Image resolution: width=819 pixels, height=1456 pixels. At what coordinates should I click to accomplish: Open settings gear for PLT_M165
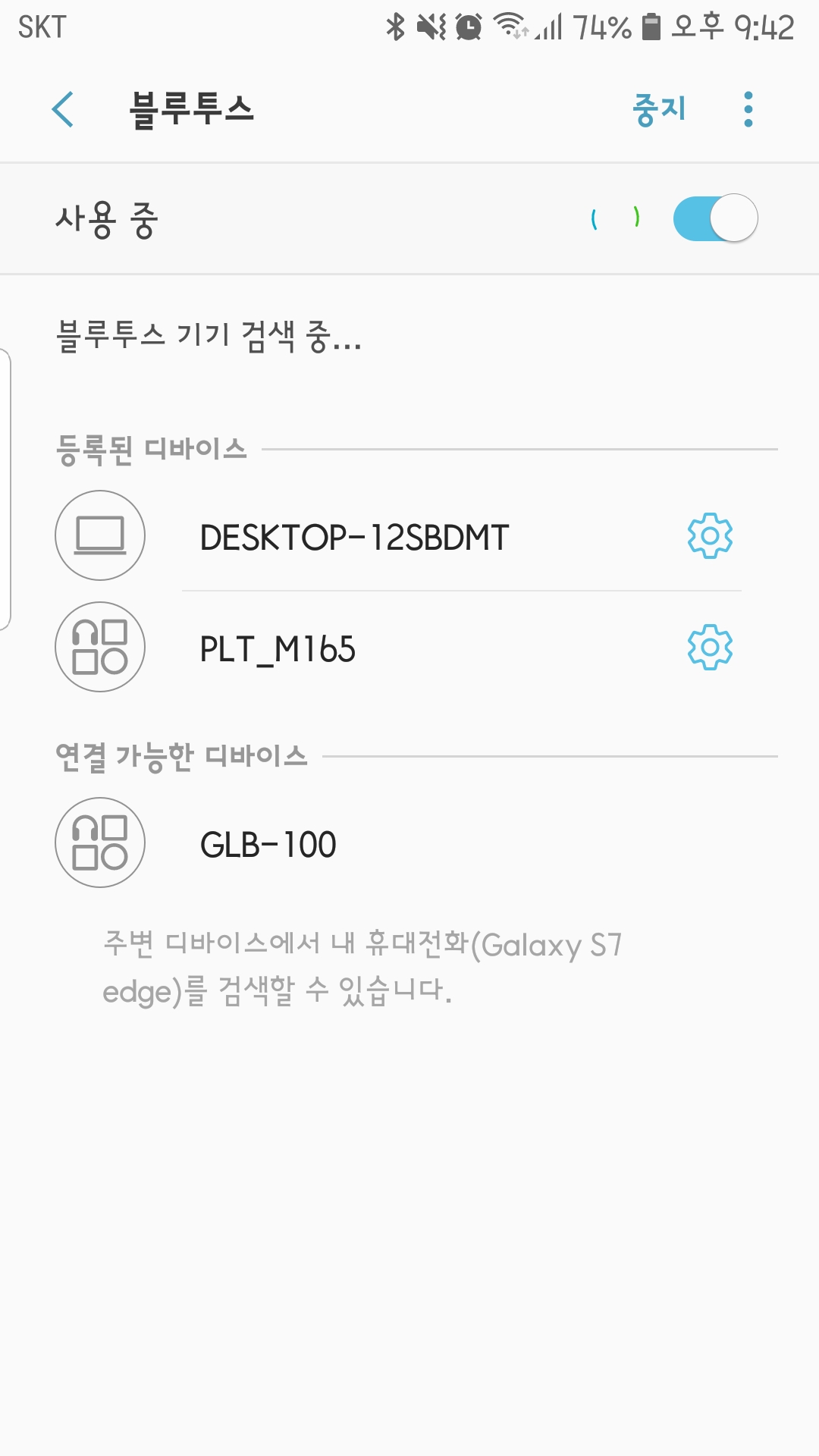(710, 647)
